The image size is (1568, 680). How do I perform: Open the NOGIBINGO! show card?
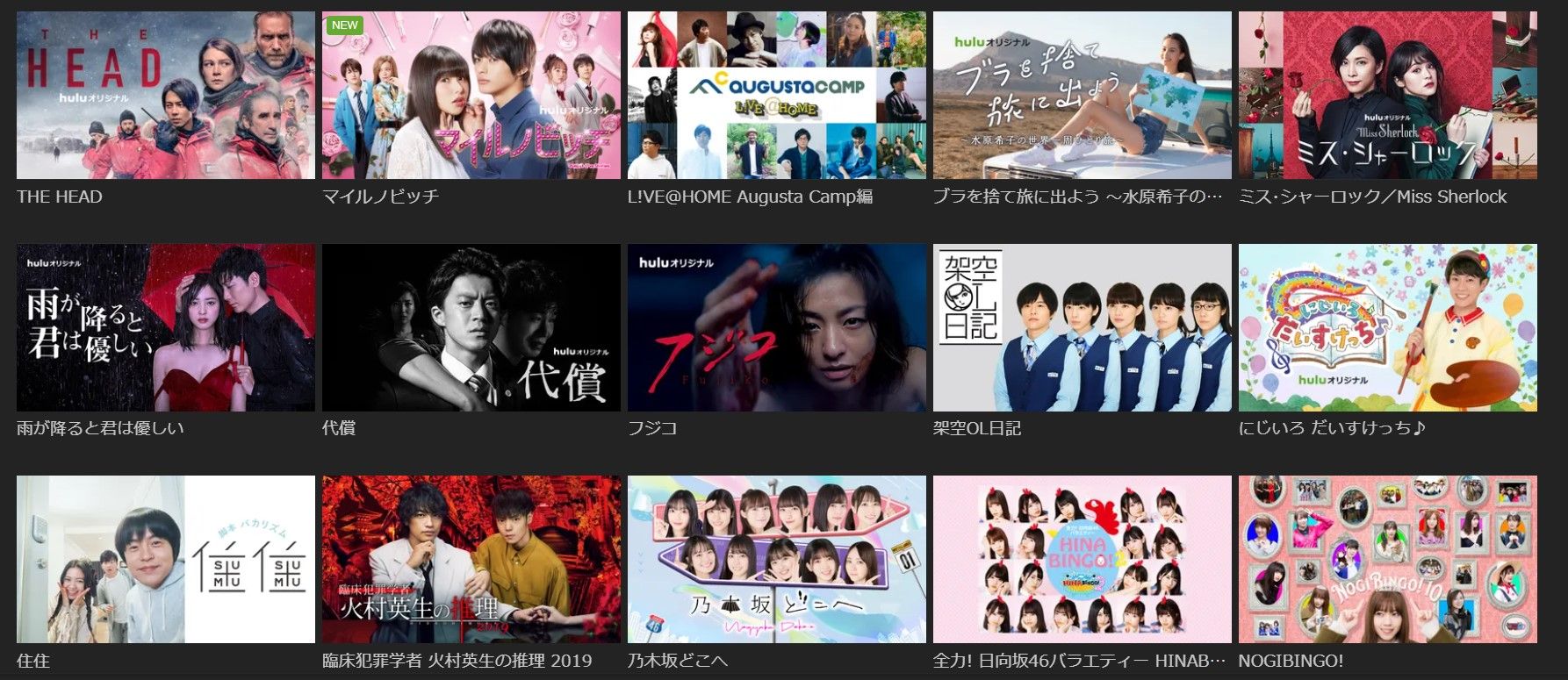click(1387, 559)
